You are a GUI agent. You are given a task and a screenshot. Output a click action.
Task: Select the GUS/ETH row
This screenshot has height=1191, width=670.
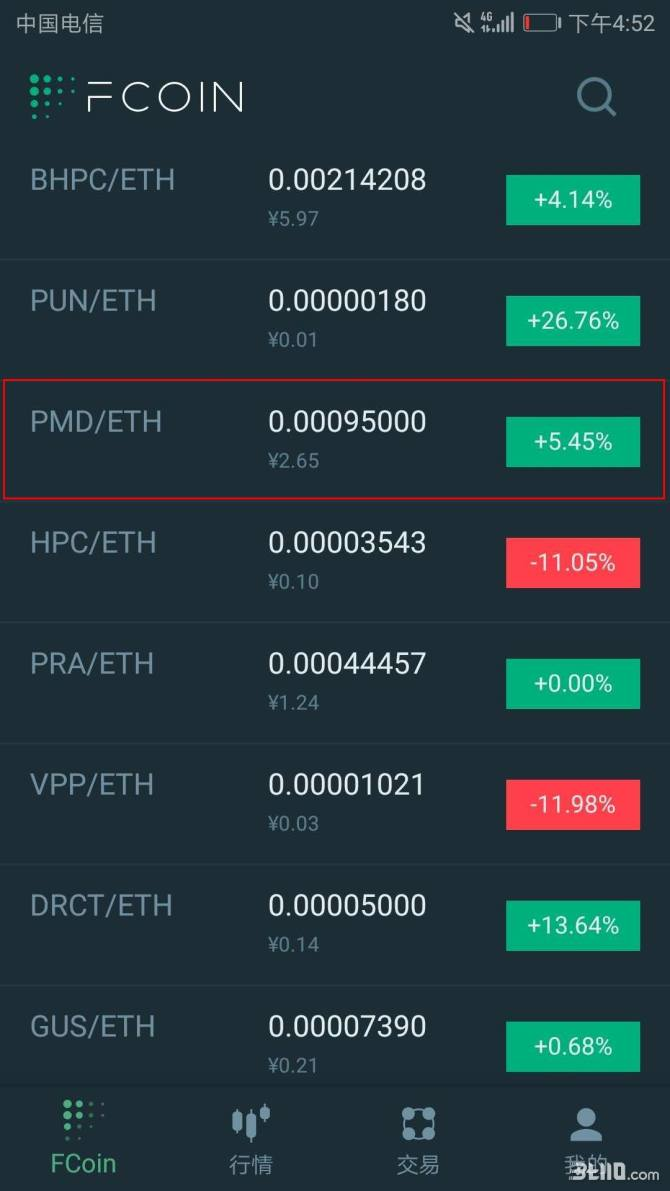(335, 1037)
